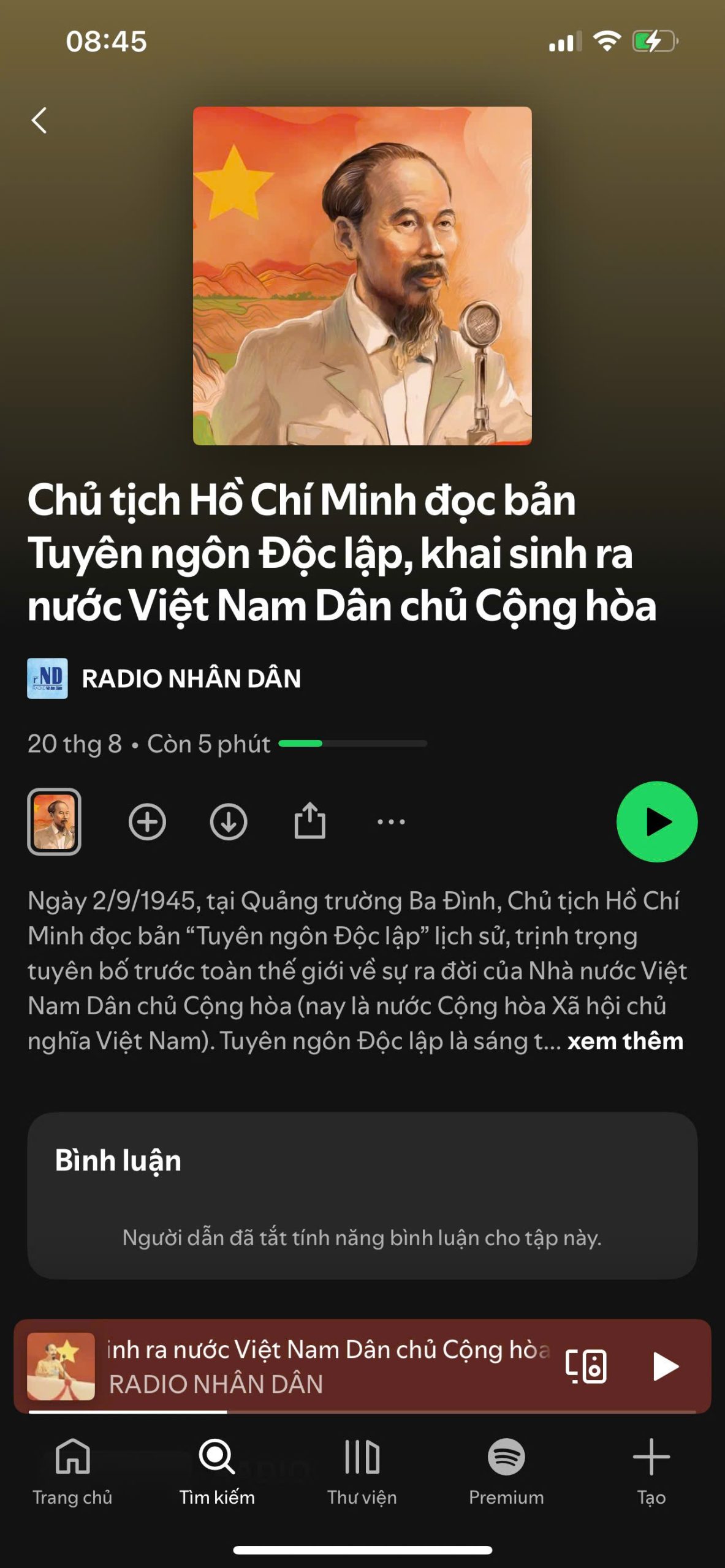Viewport: 725px width, 1568px height.
Task: Download this episode
Action: click(229, 821)
